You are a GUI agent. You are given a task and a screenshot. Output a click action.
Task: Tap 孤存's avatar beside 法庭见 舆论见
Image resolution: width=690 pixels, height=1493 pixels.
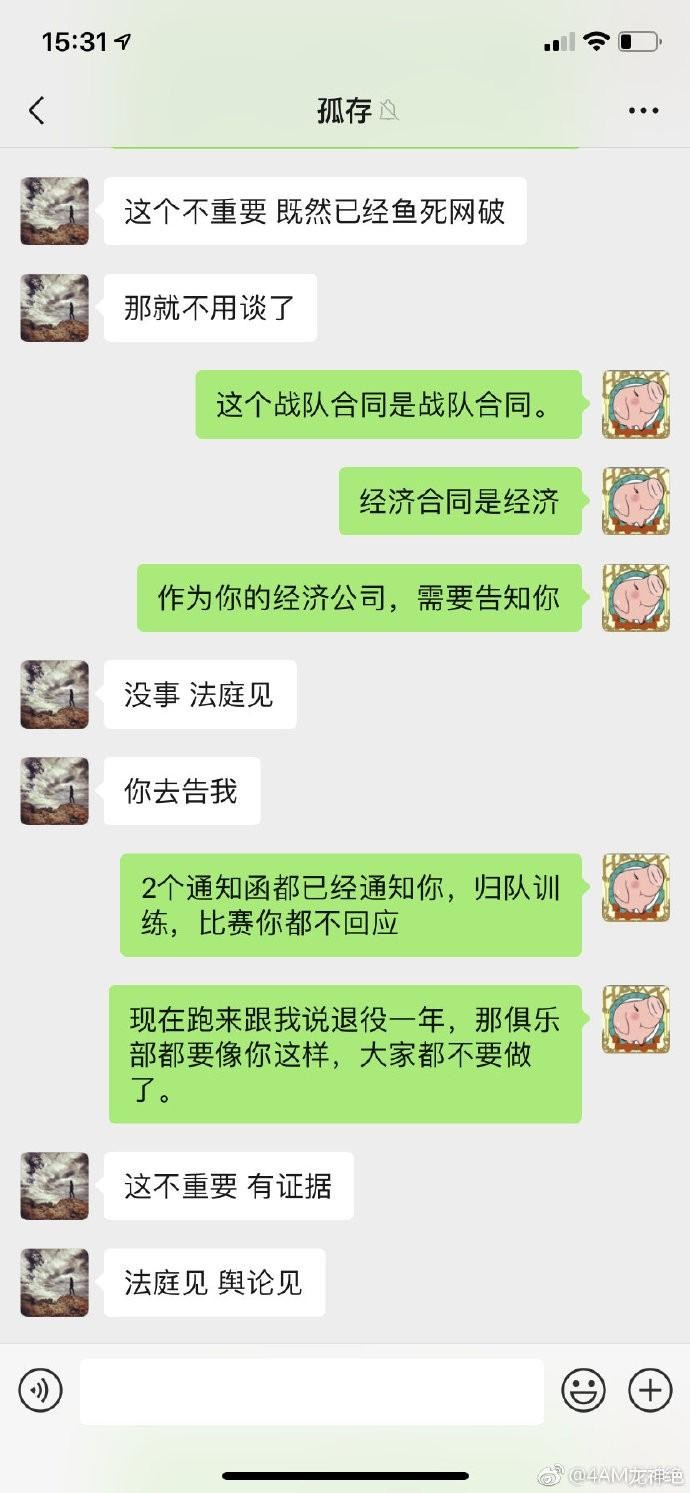pyautogui.click(x=54, y=1282)
